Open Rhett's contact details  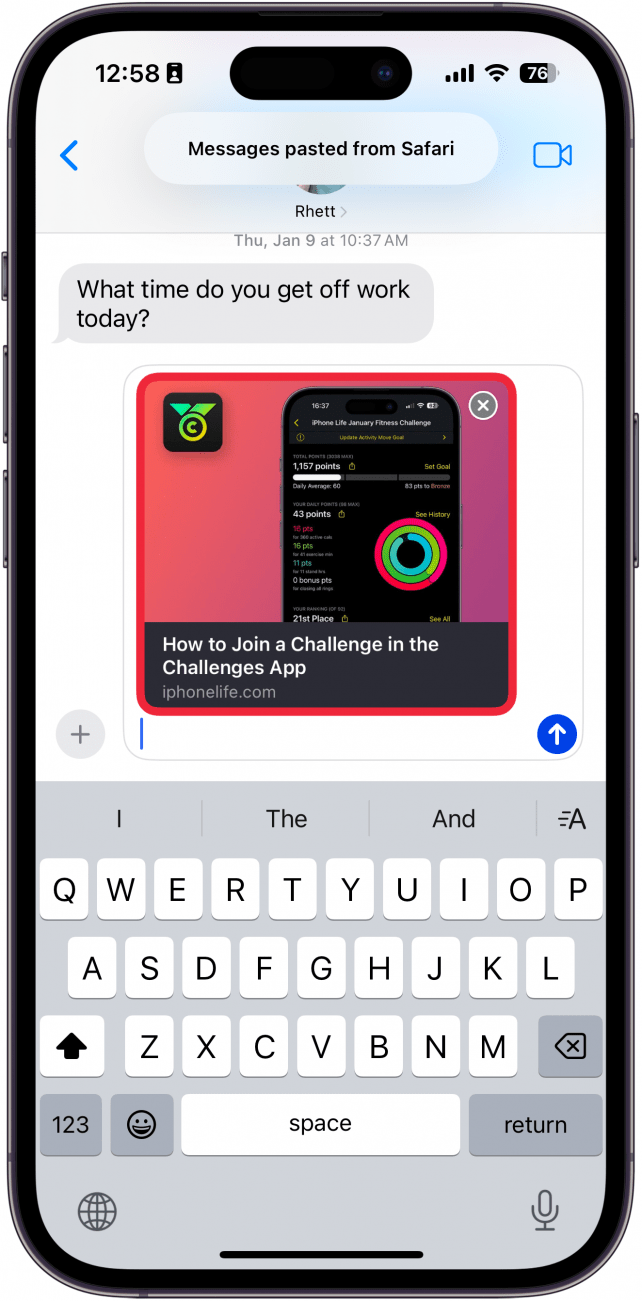coord(321,211)
